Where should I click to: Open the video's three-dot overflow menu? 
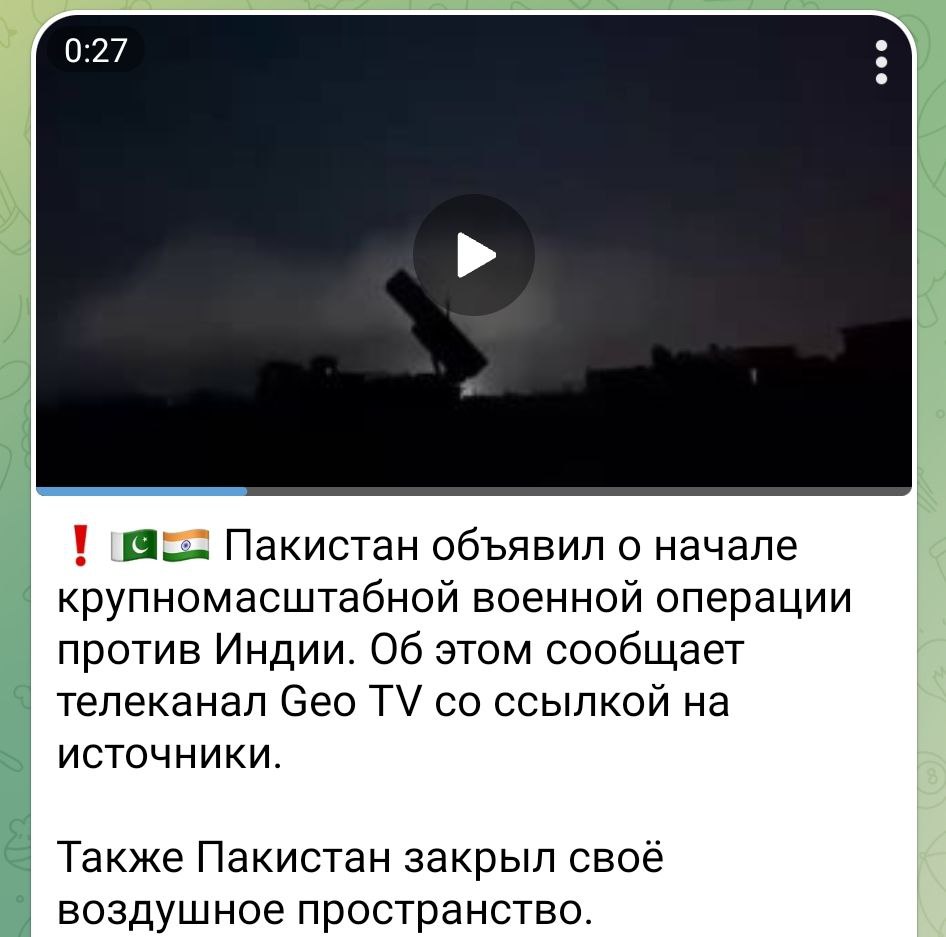(x=881, y=63)
